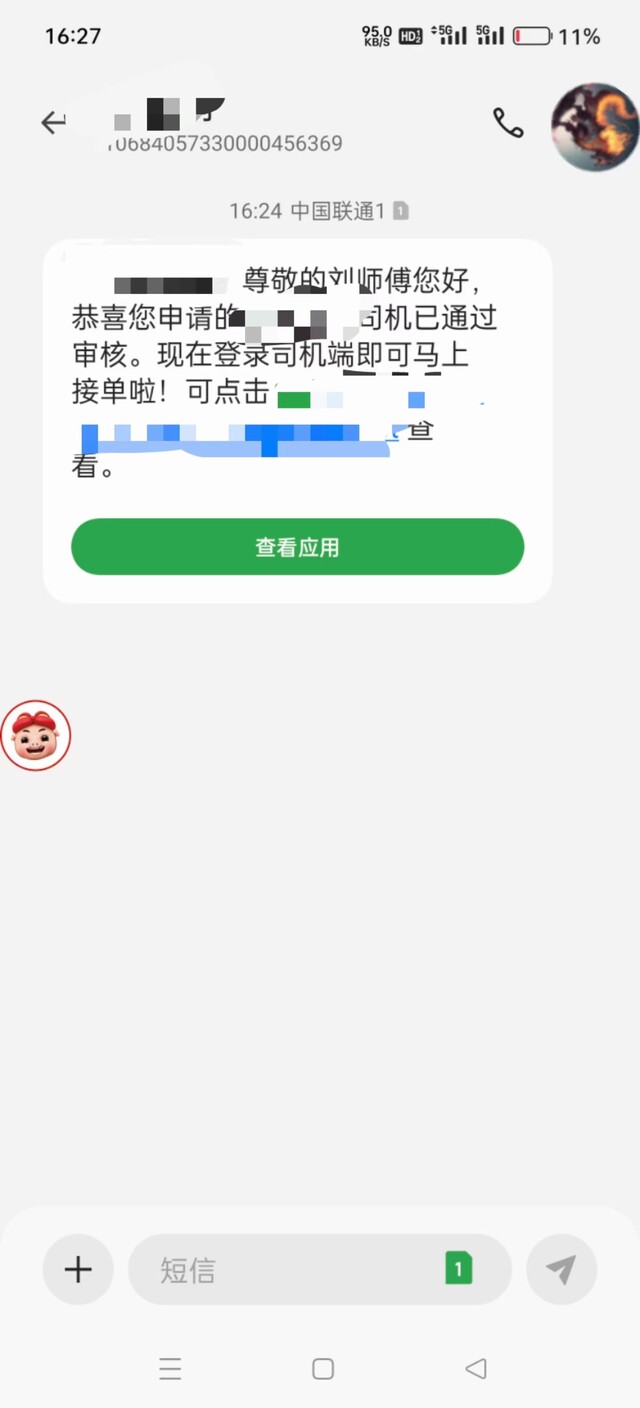Call this sender with the phone icon

point(508,123)
